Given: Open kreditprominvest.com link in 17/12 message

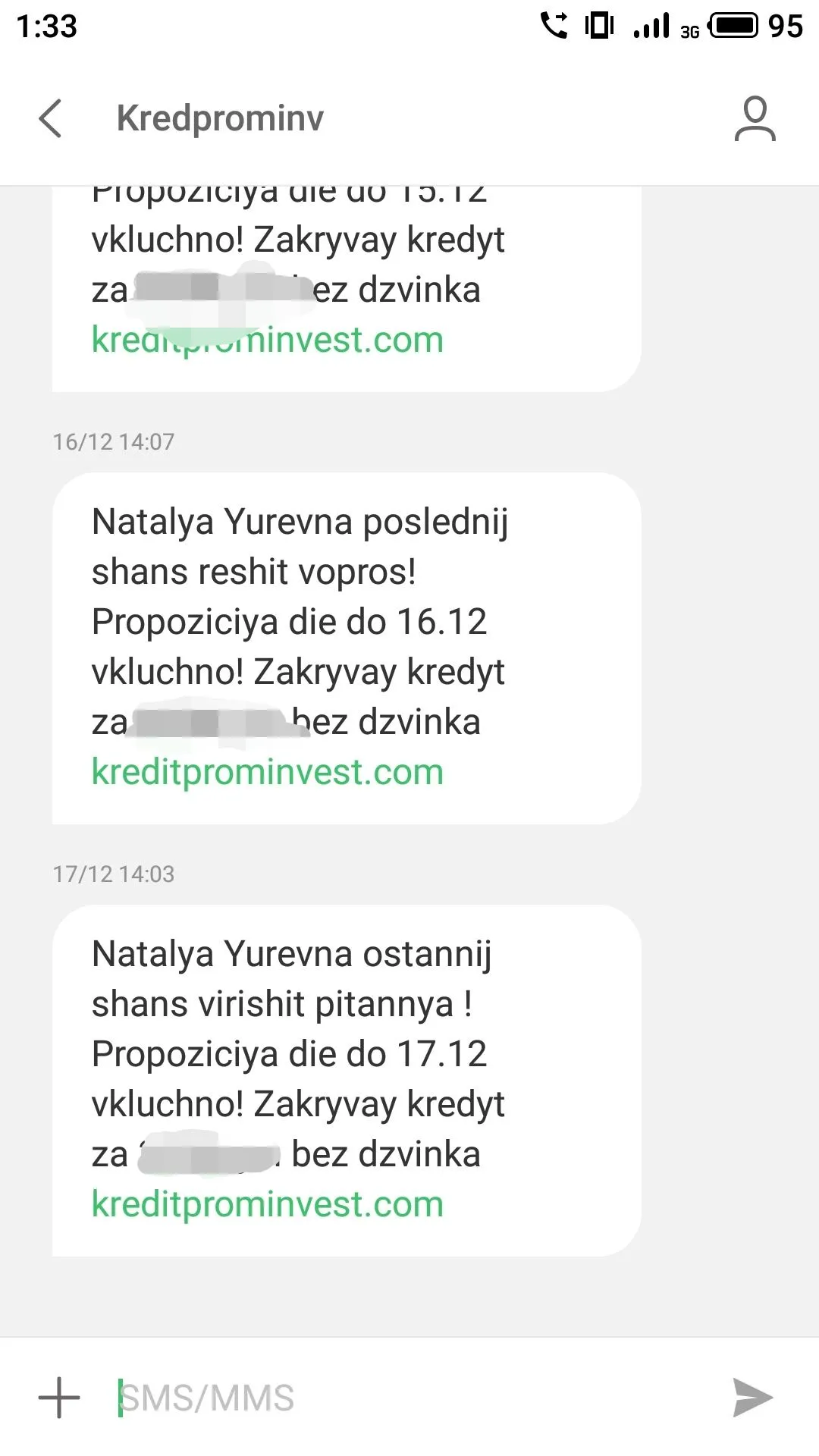Looking at the screenshot, I should [267, 1204].
